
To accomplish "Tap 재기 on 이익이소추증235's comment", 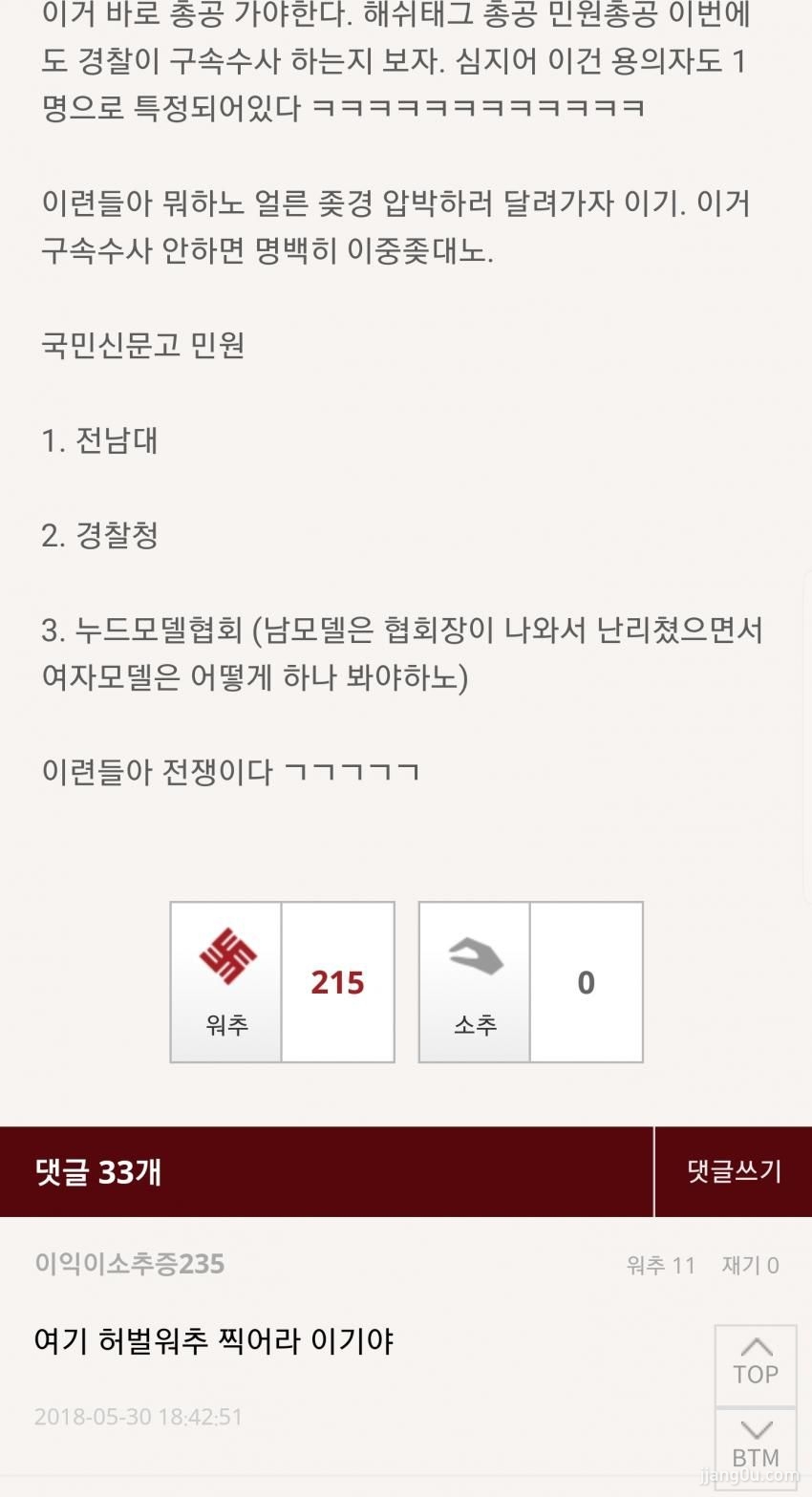I will [750, 1266].
